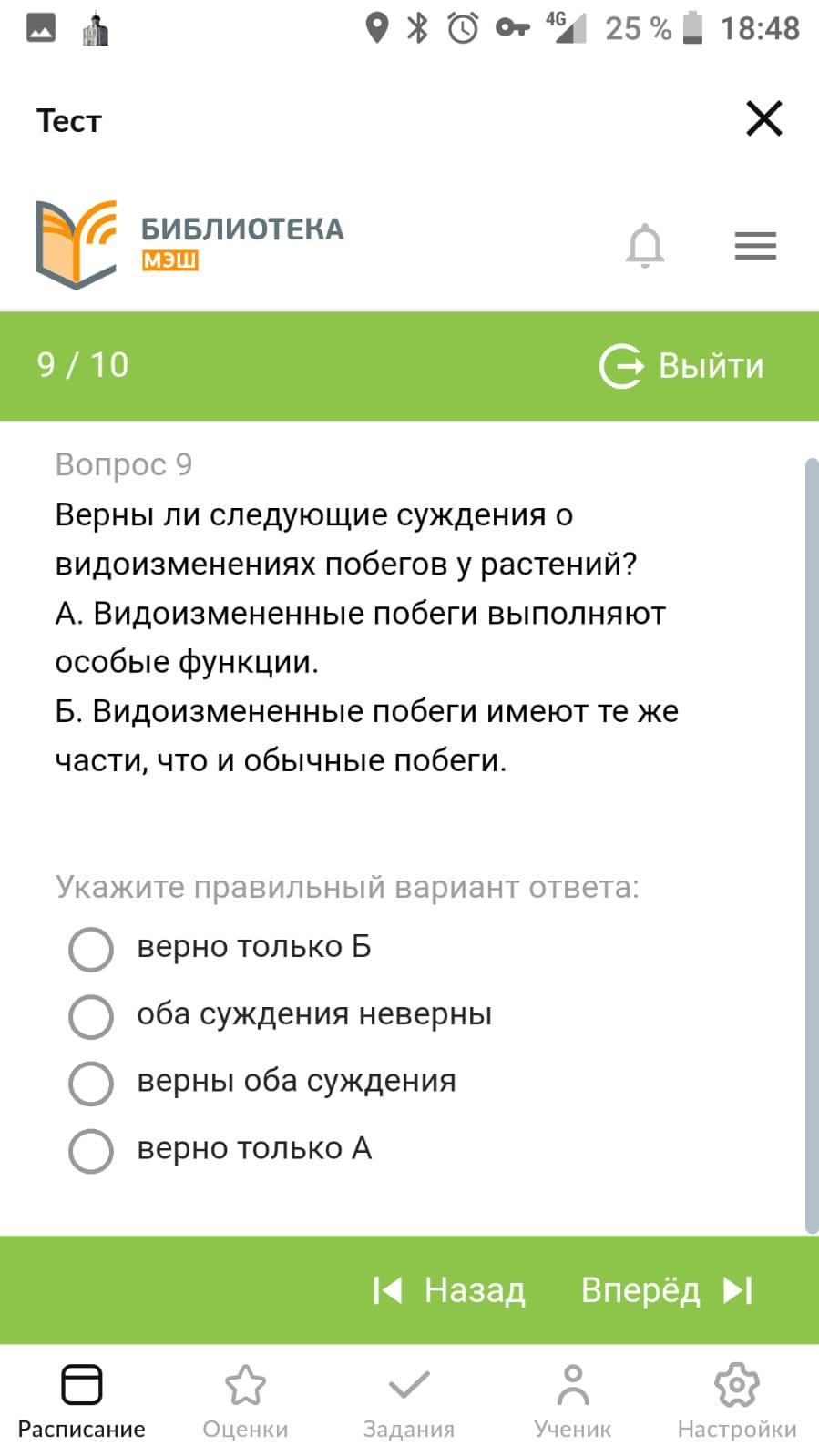
Task: Open the Ученик tab
Action: click(x=573, y=1401)
